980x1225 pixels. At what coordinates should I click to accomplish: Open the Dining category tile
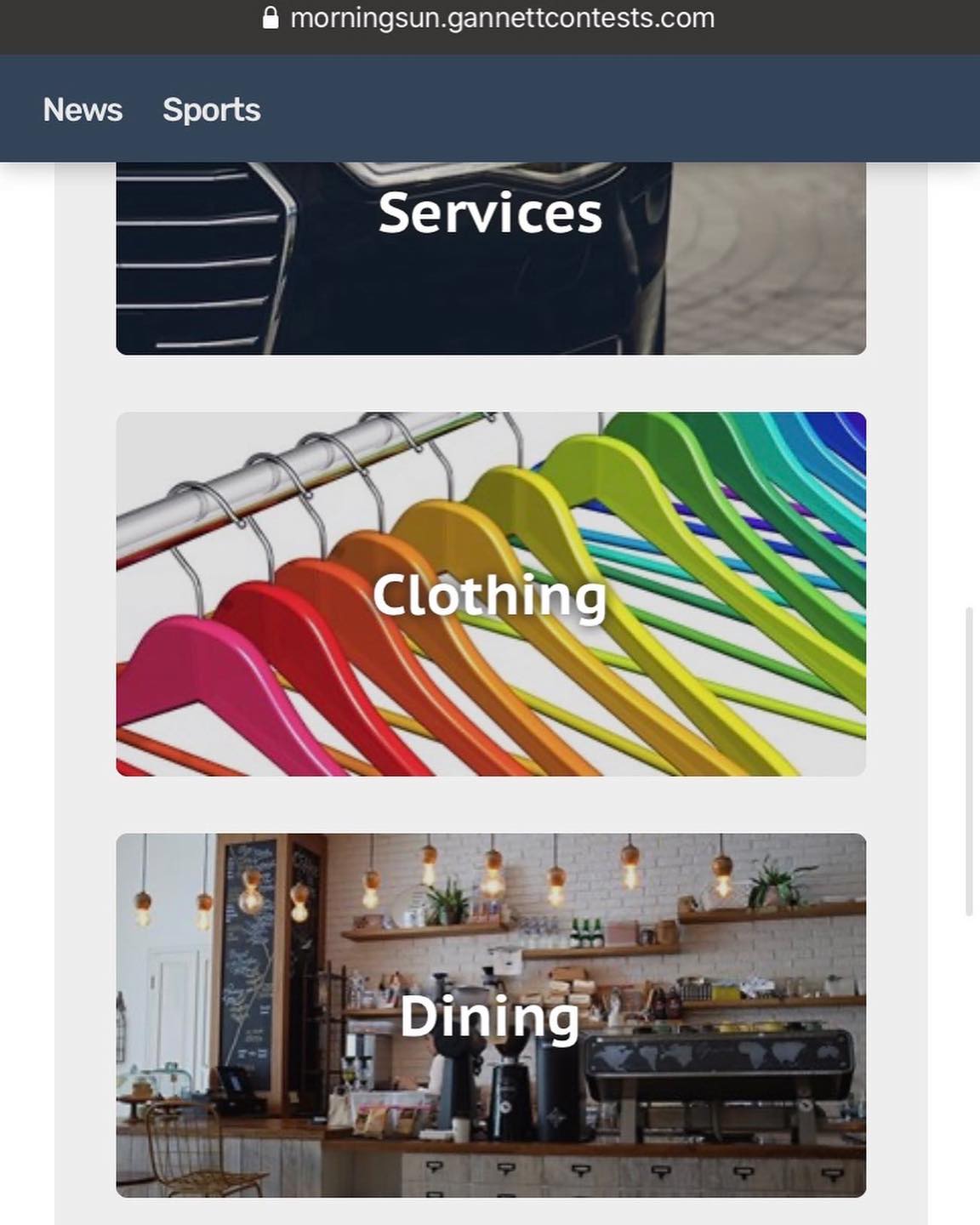pos(491,1015)
